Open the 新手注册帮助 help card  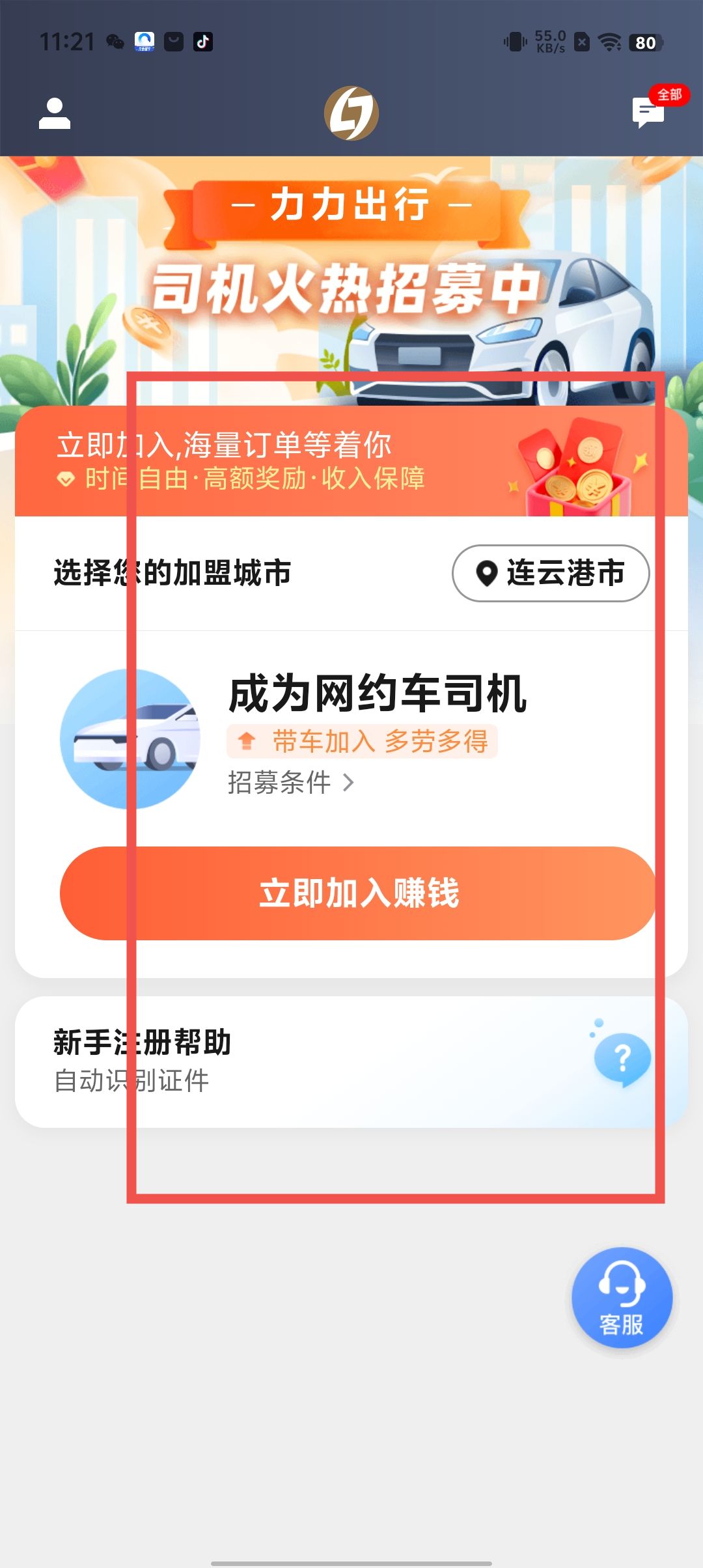(x=351, y=1061)
